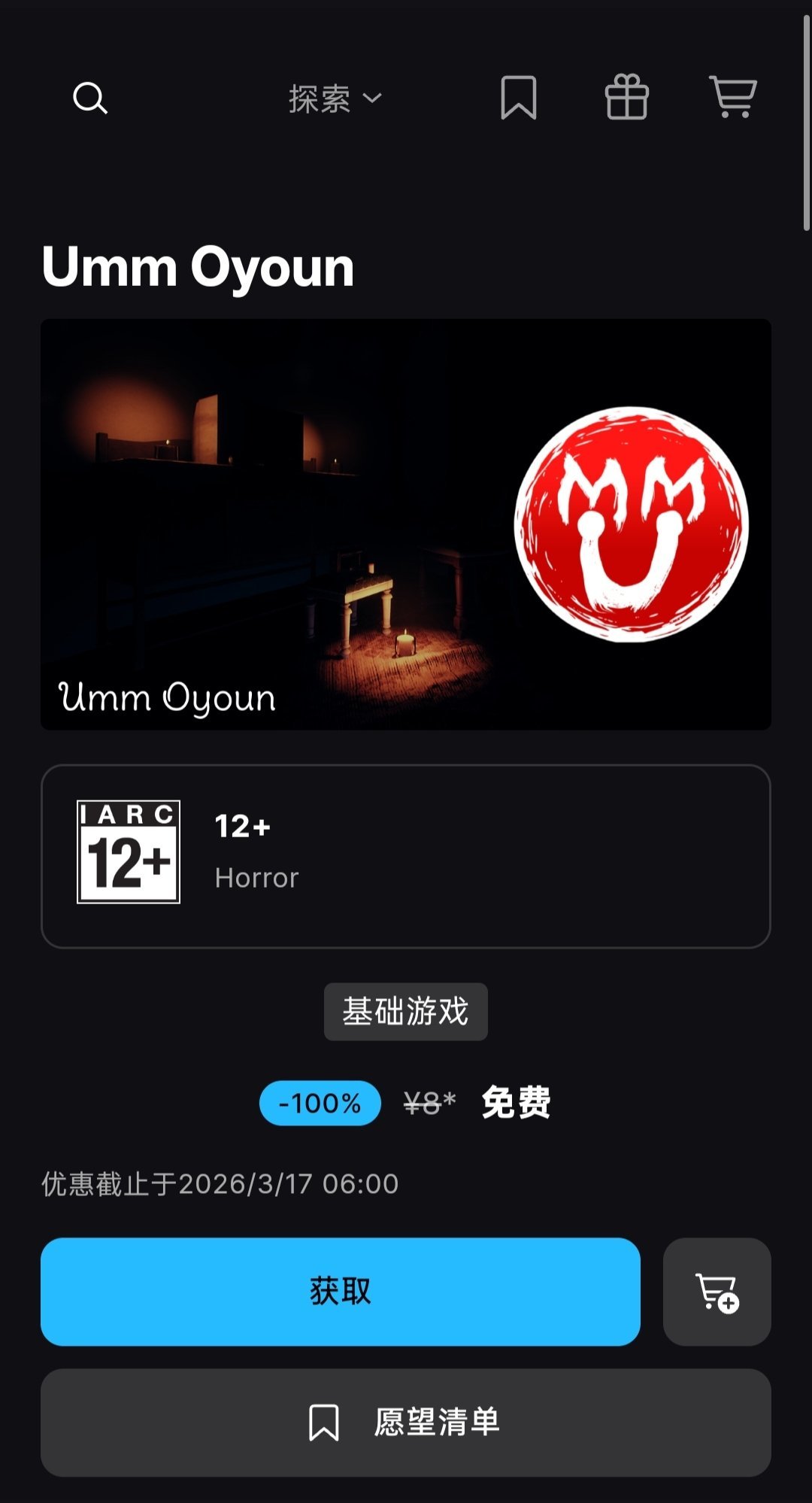Open the Umm Oyoun game banner image
812x1503 pixels.
pos(406,524)
